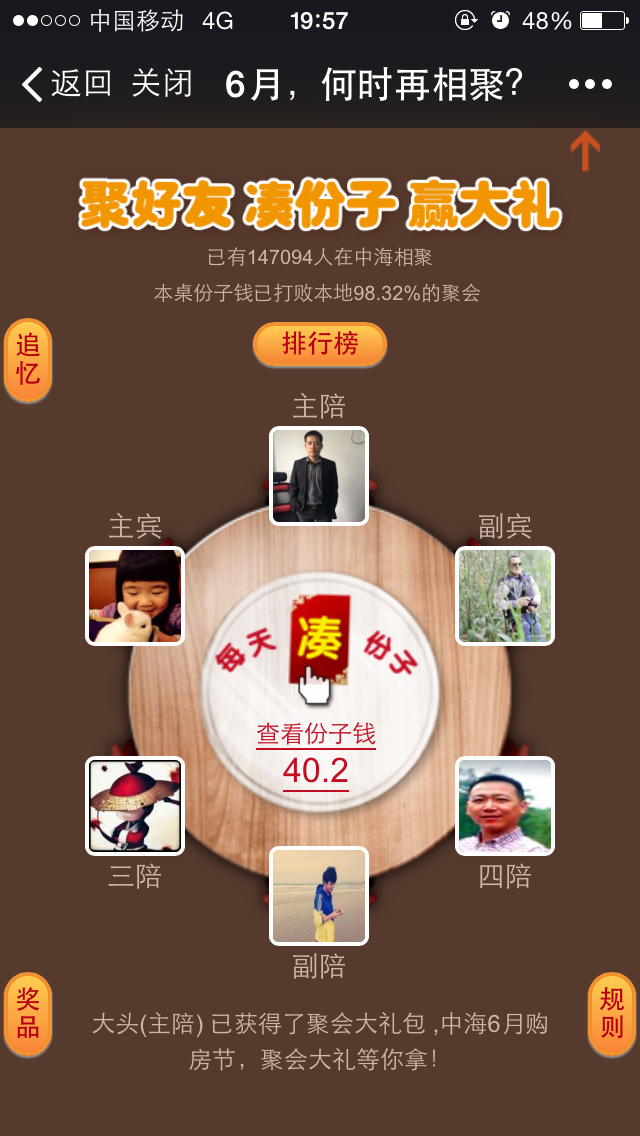Viewport: 640px width, 1136px height.
Task: Tap the 主陪 avatar photo
Action: 319,476
